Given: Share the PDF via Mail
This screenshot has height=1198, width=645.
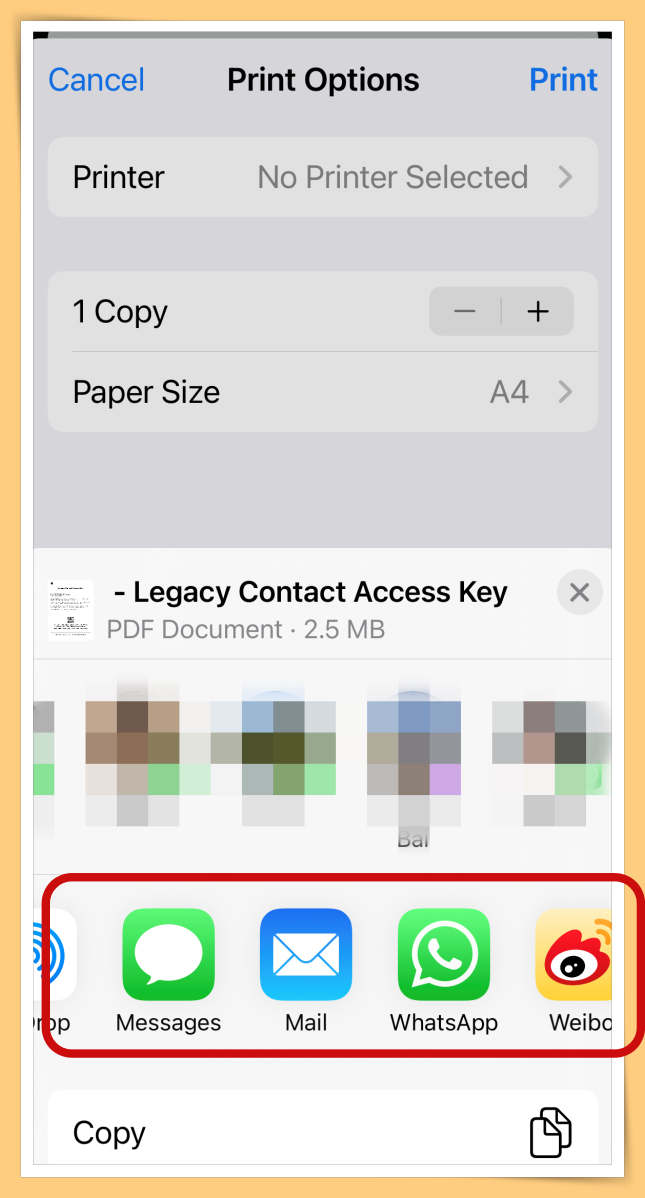Looking at the screenshot, I should pos(306,955).
